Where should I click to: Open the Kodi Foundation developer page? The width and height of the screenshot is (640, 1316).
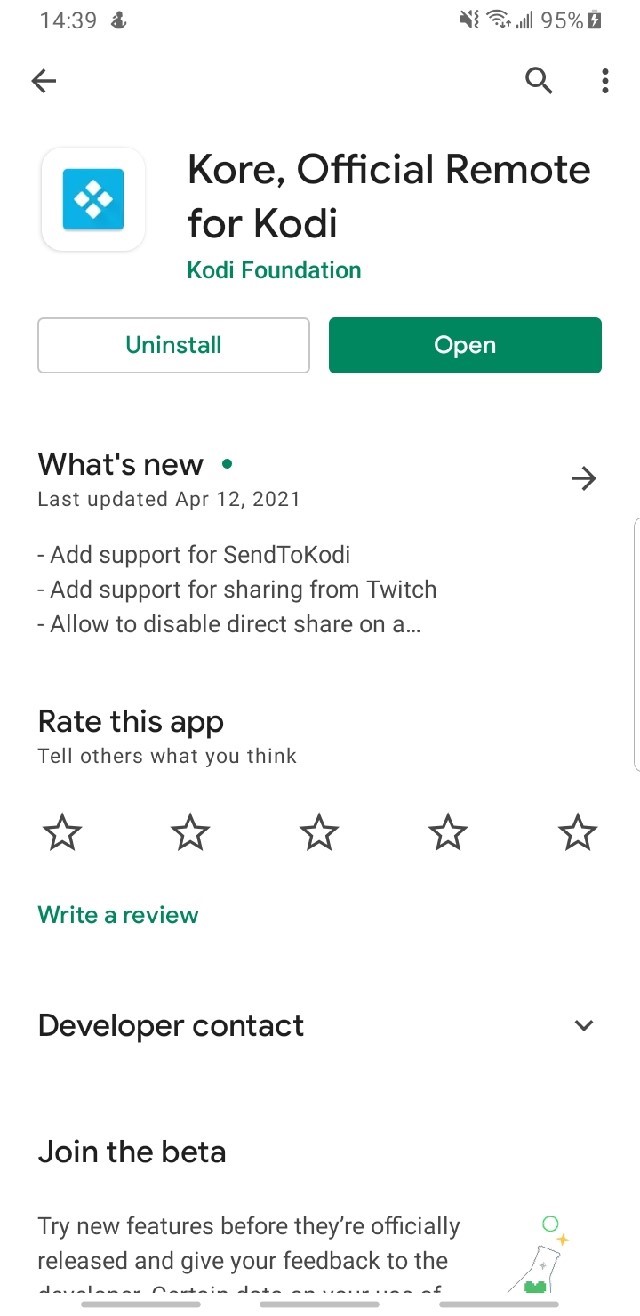(x=274, y=270)
